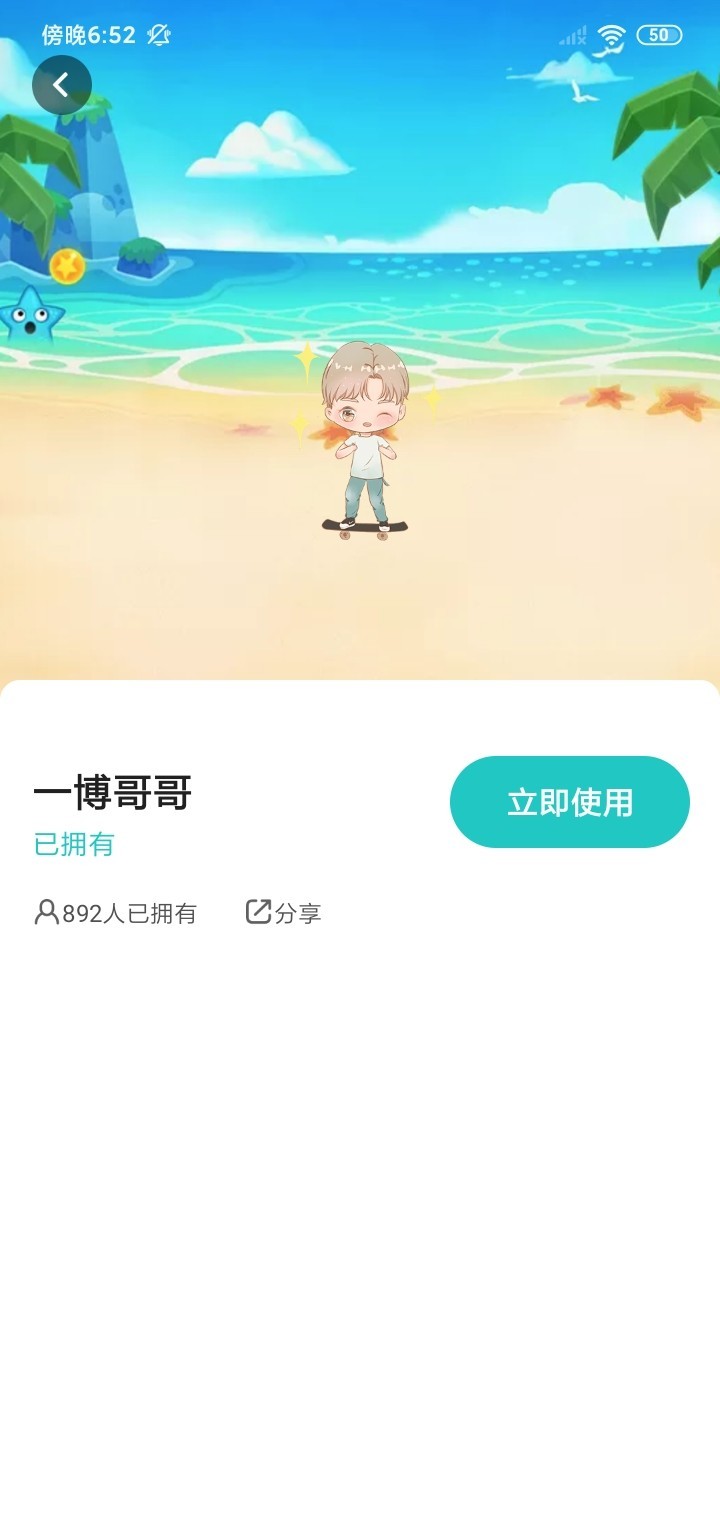Tap the 立即使用 button
The image size is (720, 1520).
tap(569, 802)
